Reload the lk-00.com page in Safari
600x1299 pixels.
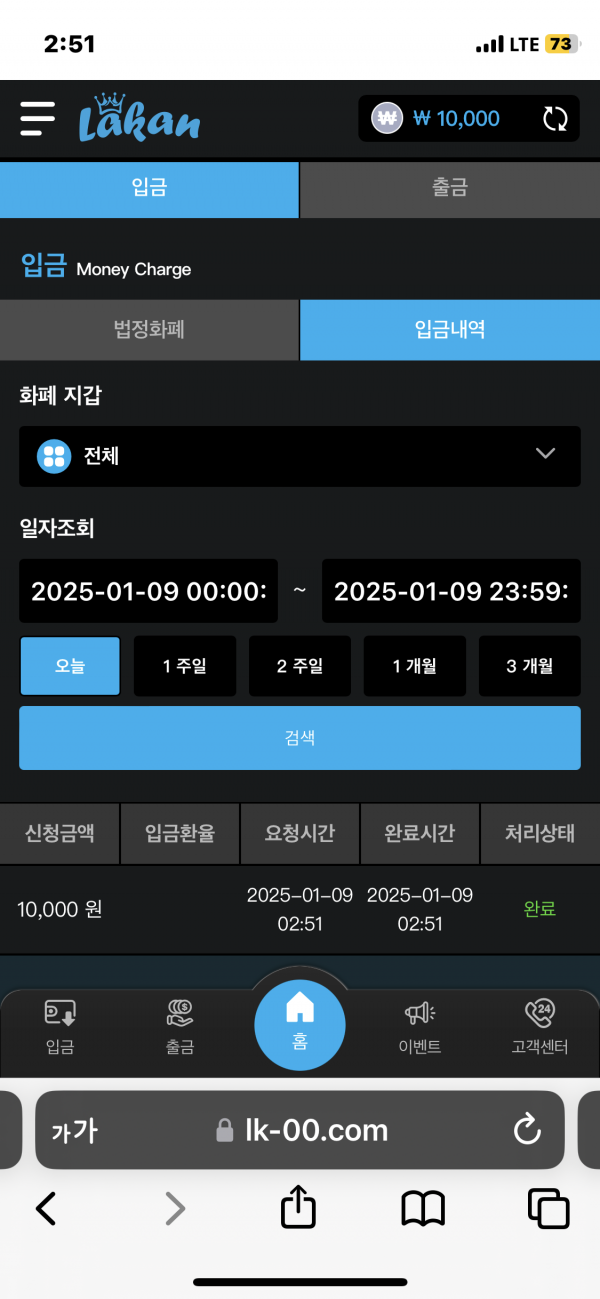(x=526, y=1130)
